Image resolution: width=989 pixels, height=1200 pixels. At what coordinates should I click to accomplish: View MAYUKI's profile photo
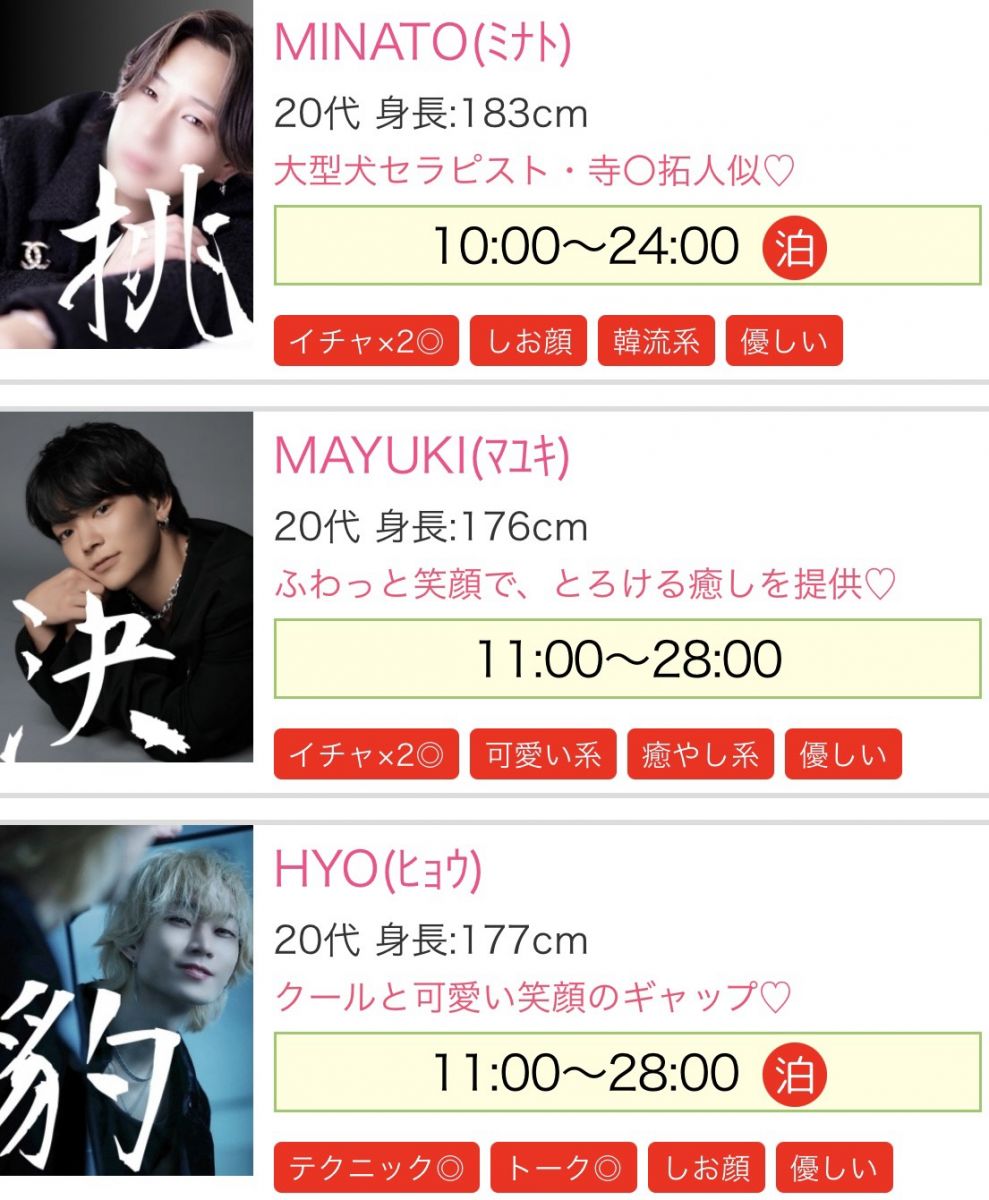click(126, 587)
